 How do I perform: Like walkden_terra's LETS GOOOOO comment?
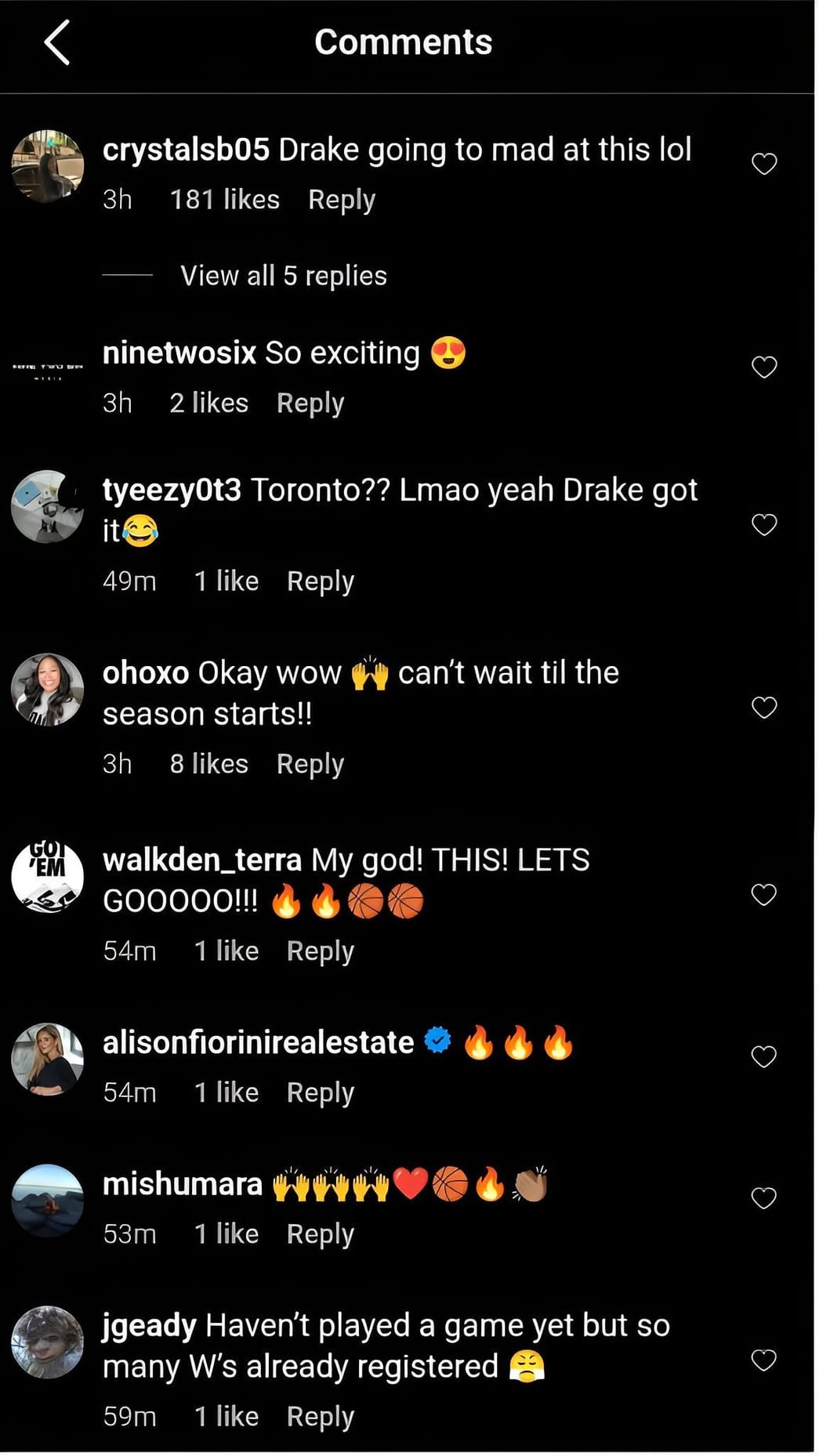click(x=763, y=893)
